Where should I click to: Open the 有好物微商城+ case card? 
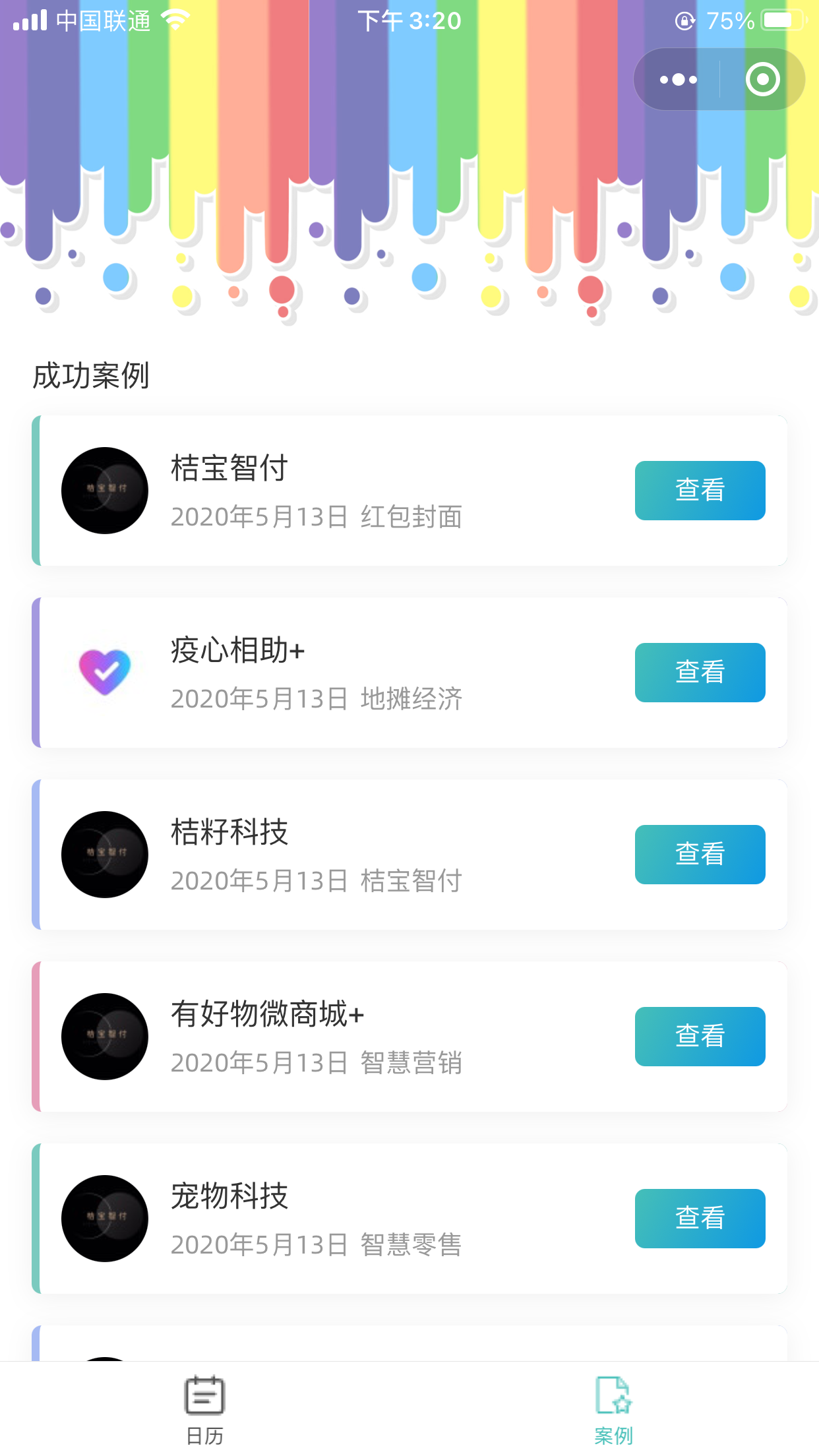click(409, 1037)
